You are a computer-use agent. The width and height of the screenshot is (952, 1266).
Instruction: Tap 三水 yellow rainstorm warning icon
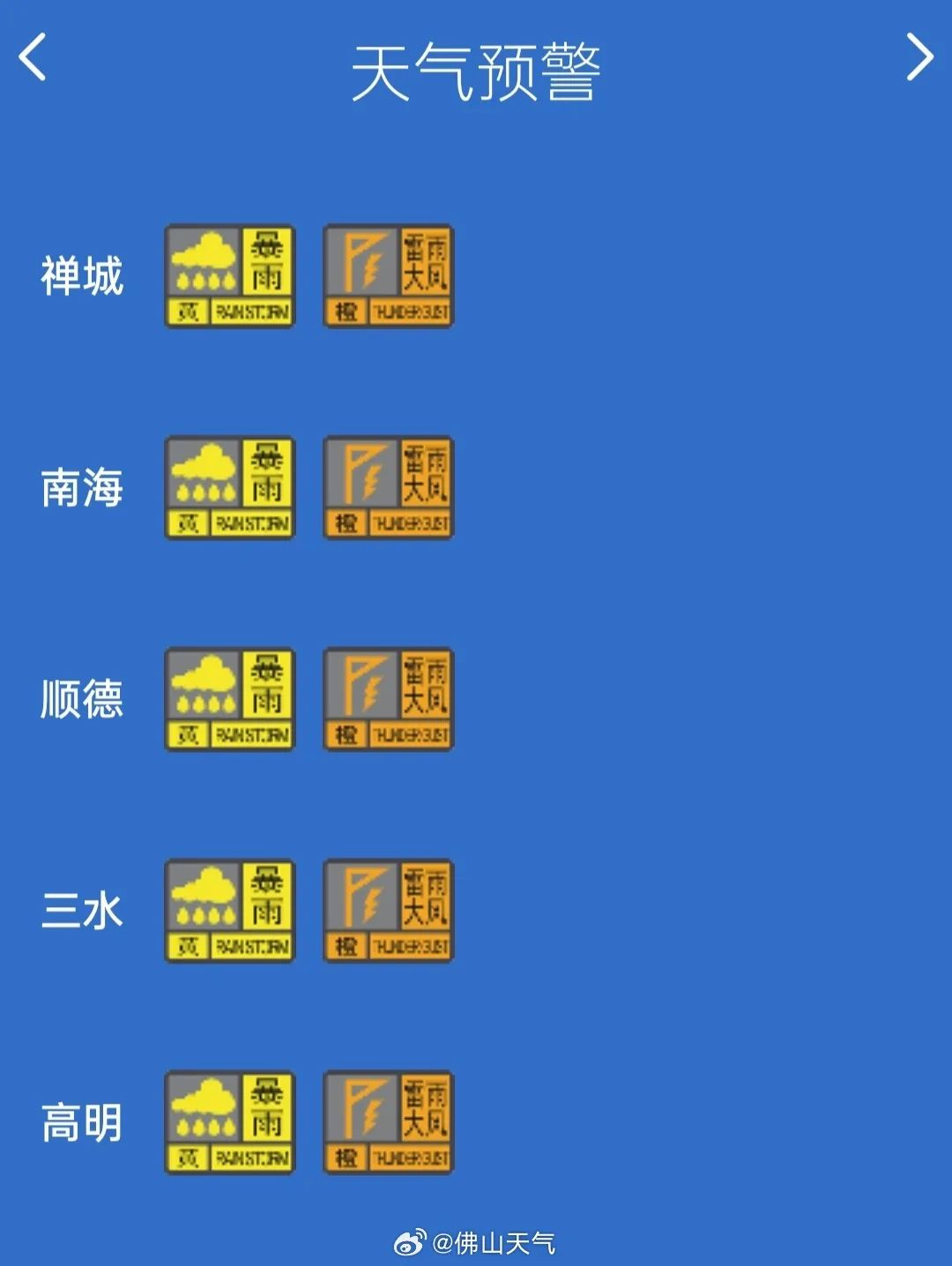[230, 911]
